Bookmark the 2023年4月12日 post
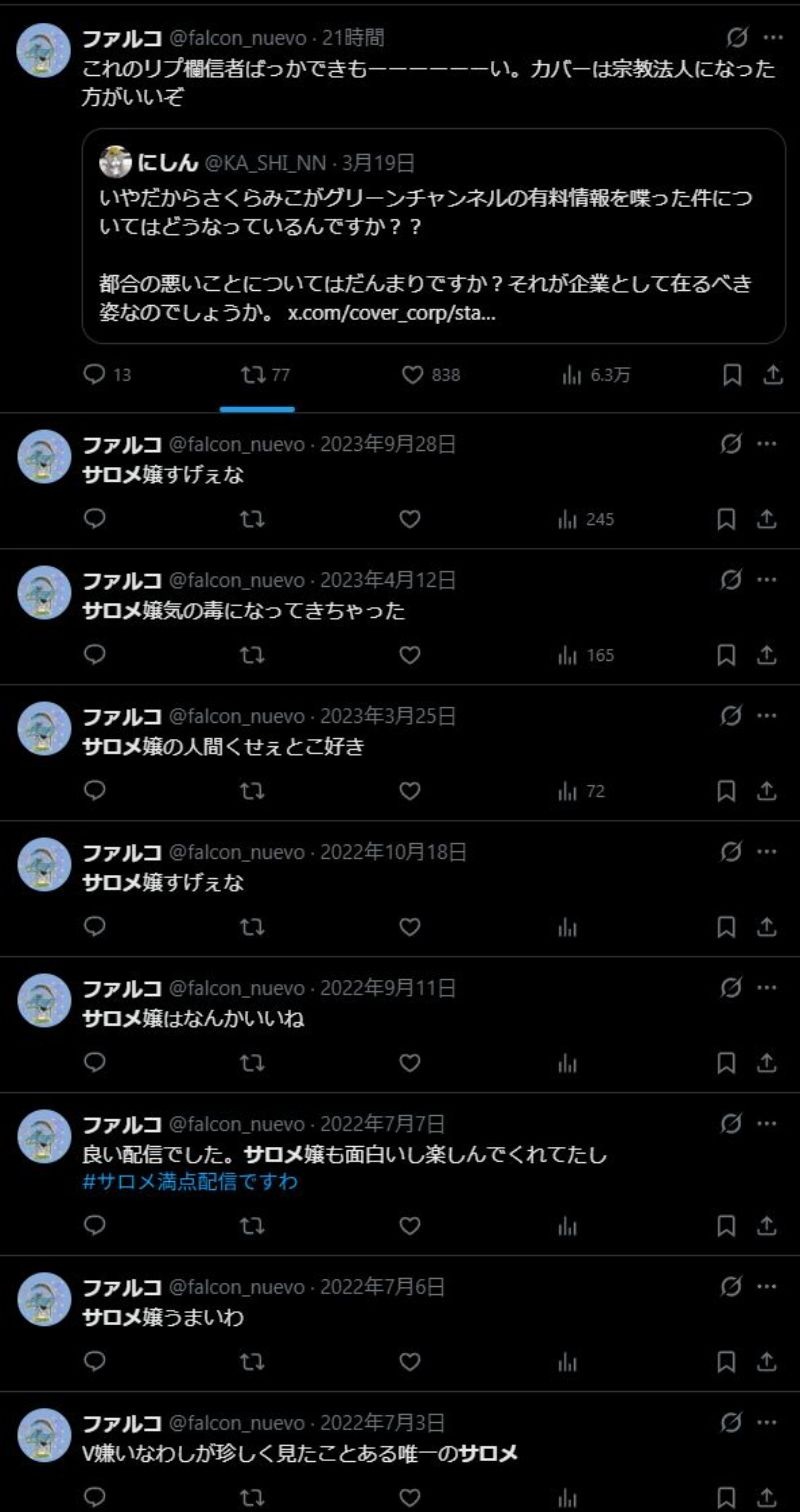This screenshot has height=1512, width=800. [x=727, y=655]
